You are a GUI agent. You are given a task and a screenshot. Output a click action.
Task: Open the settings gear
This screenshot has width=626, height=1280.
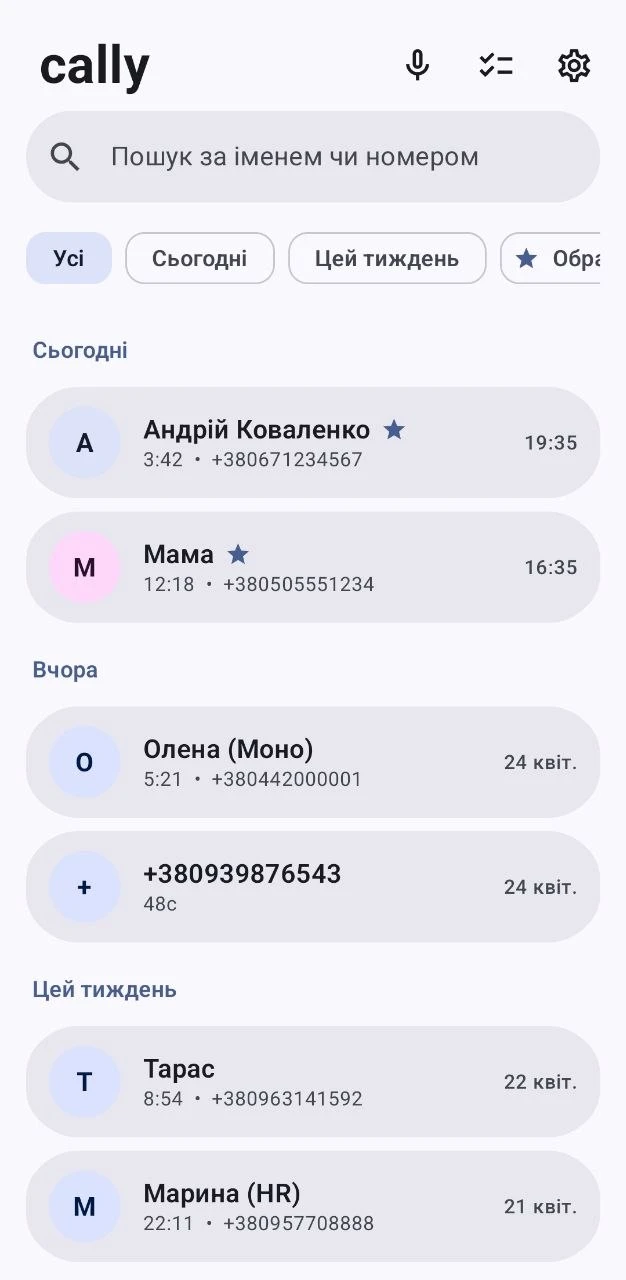574,66
